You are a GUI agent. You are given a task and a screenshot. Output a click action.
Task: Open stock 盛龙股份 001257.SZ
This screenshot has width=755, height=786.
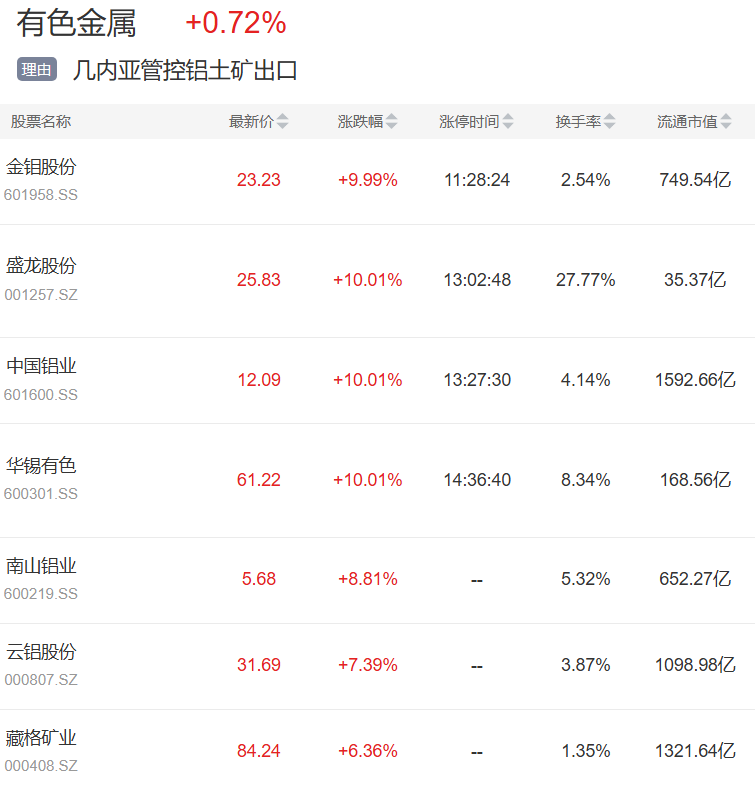(378, 281)
